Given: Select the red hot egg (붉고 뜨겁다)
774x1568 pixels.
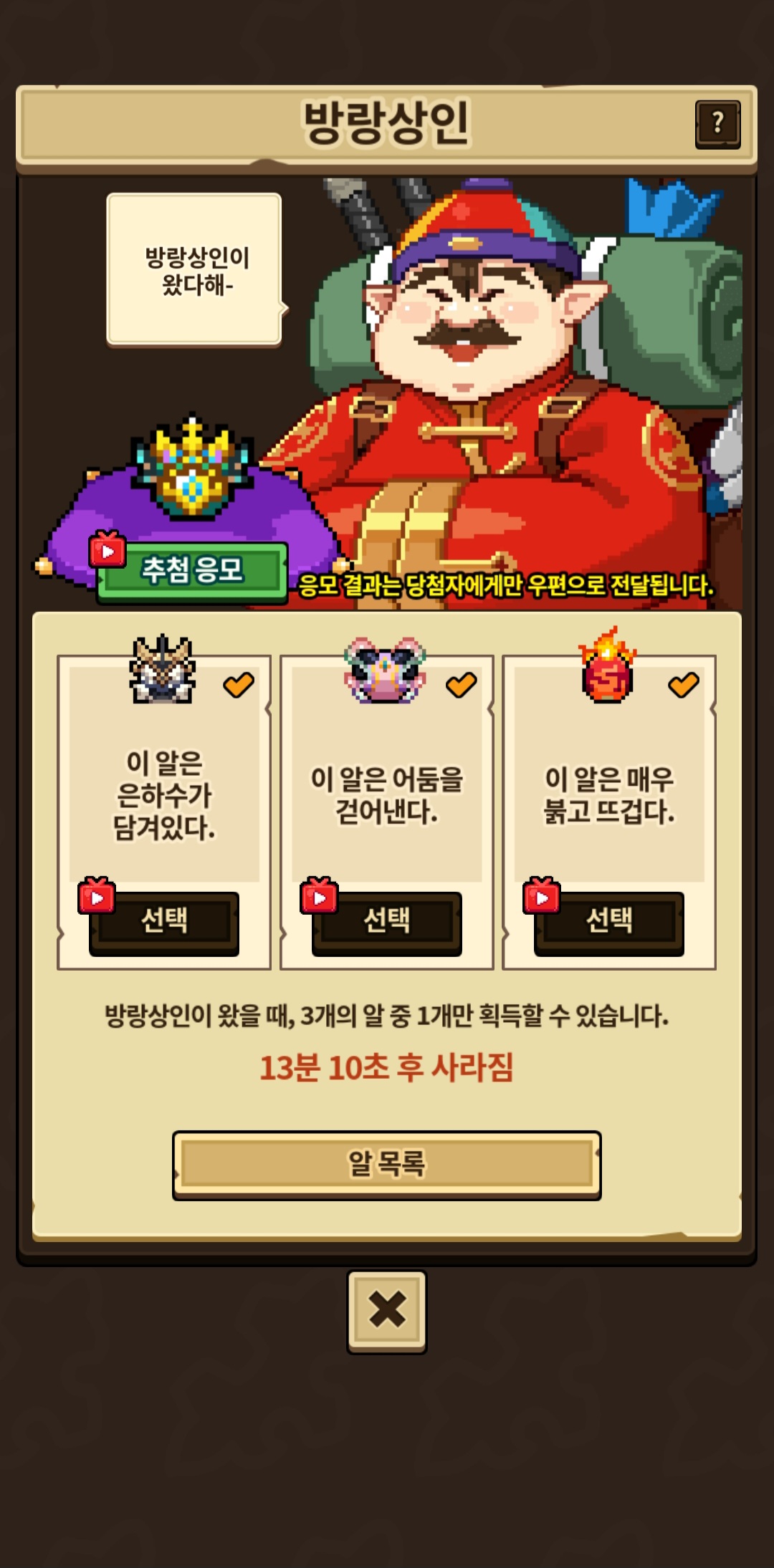Looking at the screenshot, I should tap(609, 923).
